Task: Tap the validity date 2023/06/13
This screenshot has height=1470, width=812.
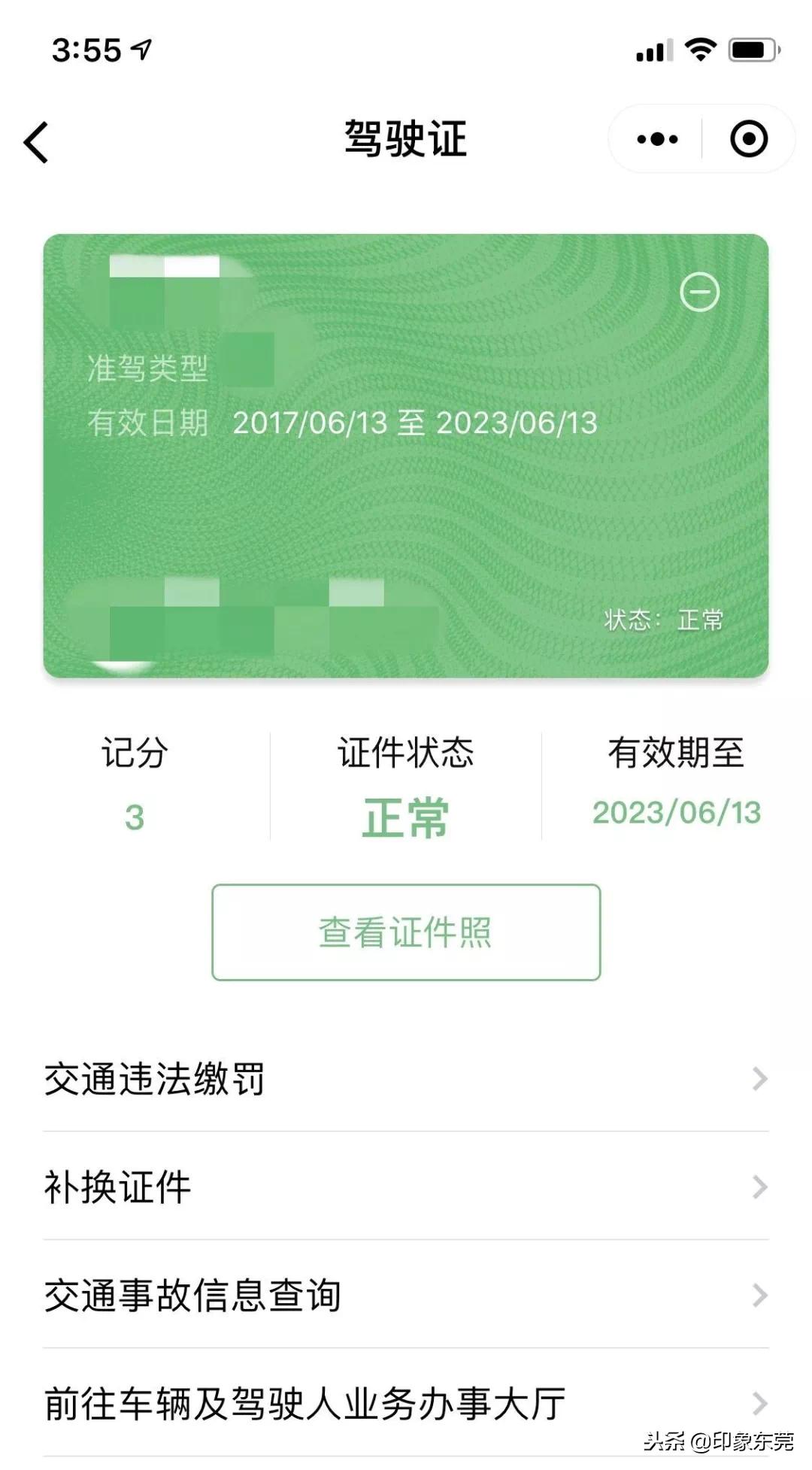Action: [677, 814]
